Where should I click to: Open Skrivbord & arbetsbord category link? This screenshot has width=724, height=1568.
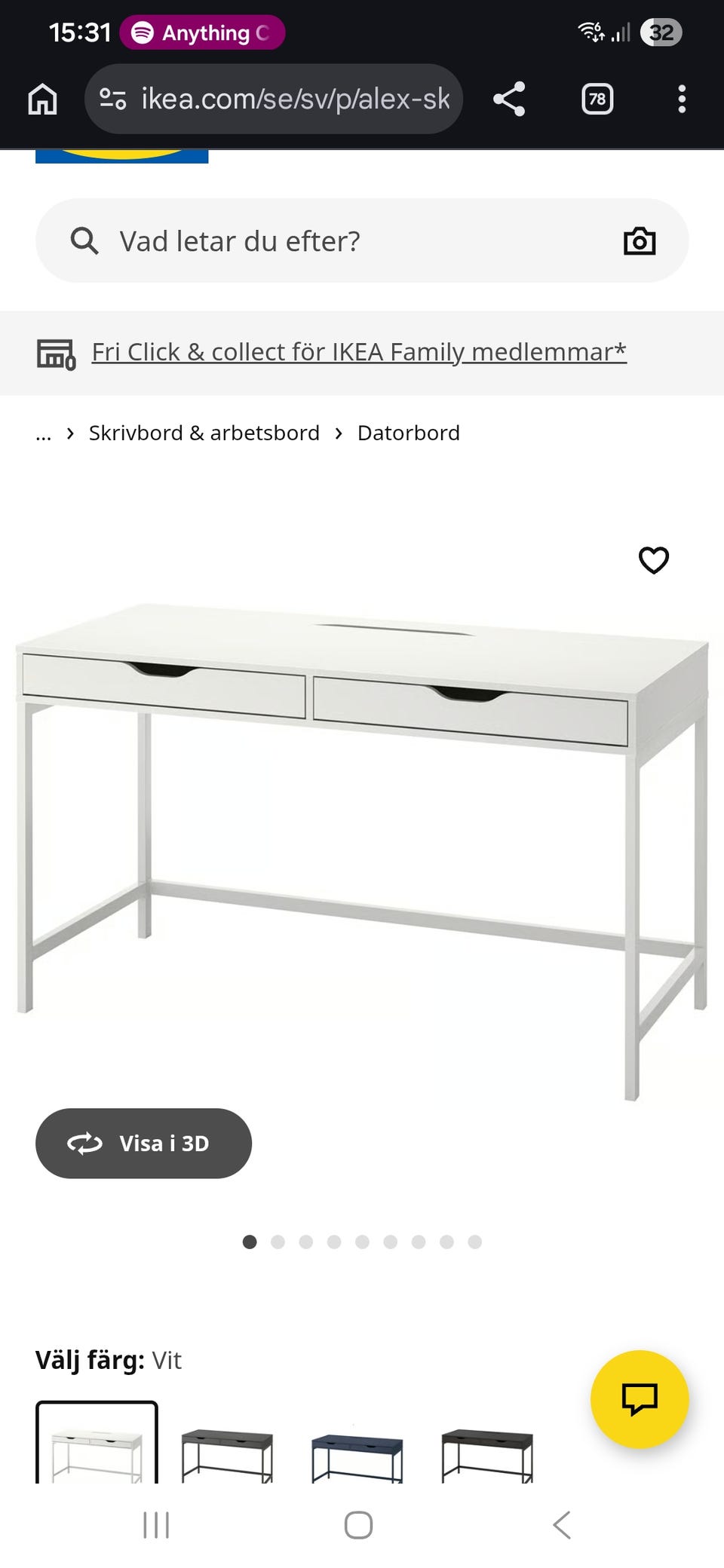[204, 433]
